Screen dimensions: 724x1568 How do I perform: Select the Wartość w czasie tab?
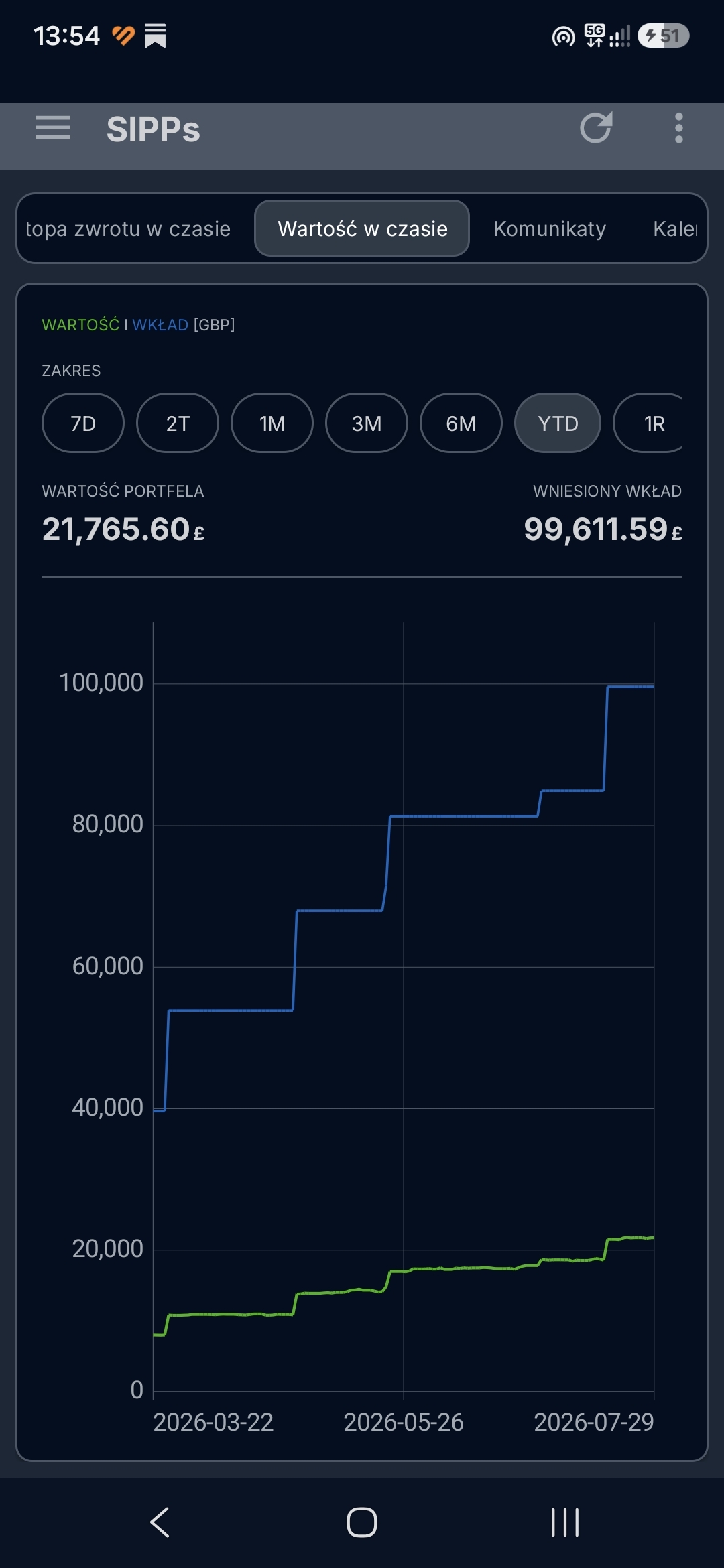coord(362,228)
